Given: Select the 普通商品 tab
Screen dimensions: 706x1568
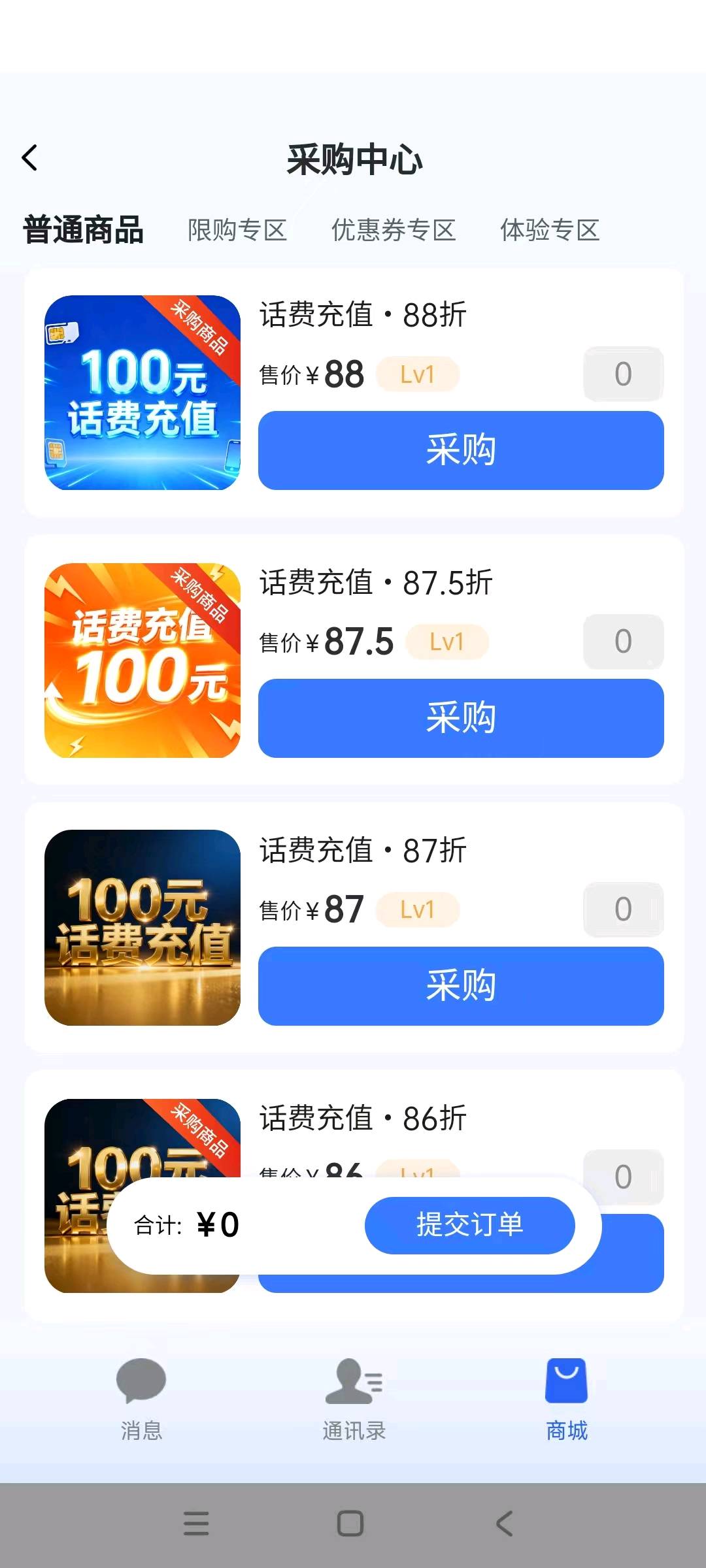Looking at the screenshot, I should [x=84, y=231].
